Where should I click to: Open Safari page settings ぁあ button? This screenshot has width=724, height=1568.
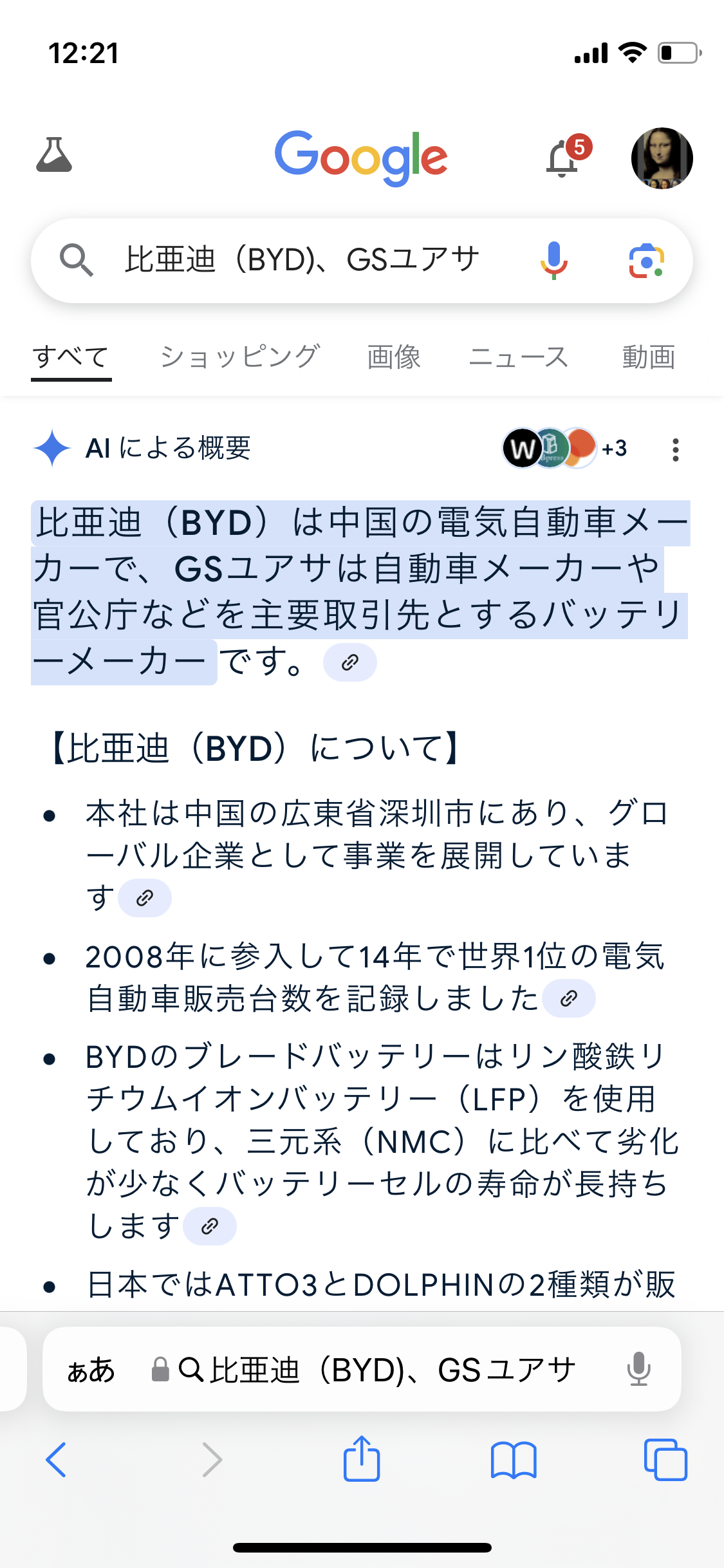click(91, 1370)
